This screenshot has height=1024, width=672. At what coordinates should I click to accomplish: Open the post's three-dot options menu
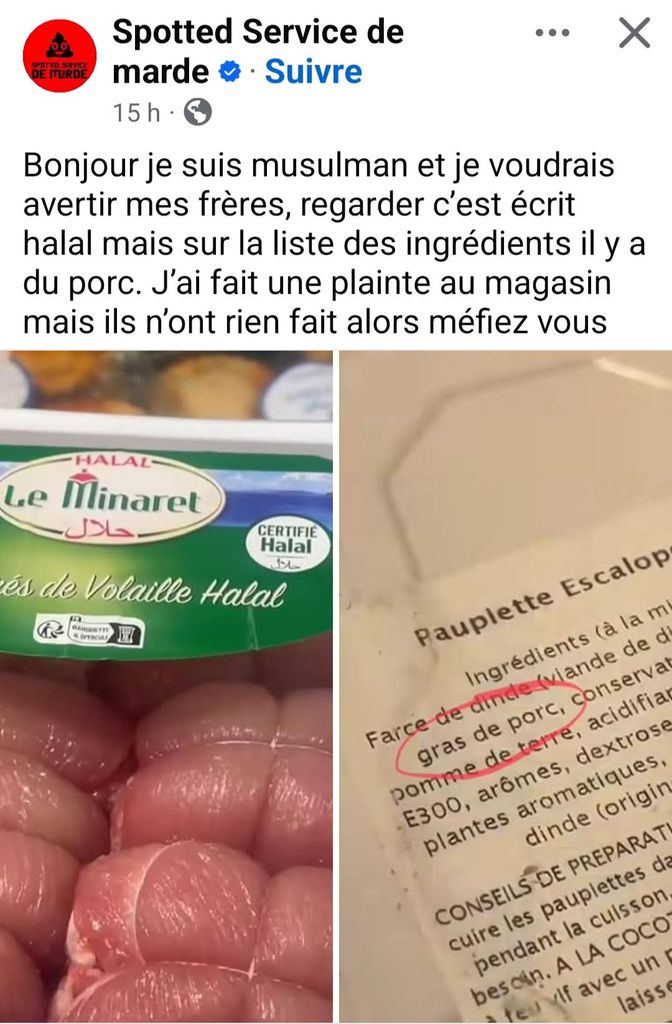pyautogui.click(x=552, y=33)
